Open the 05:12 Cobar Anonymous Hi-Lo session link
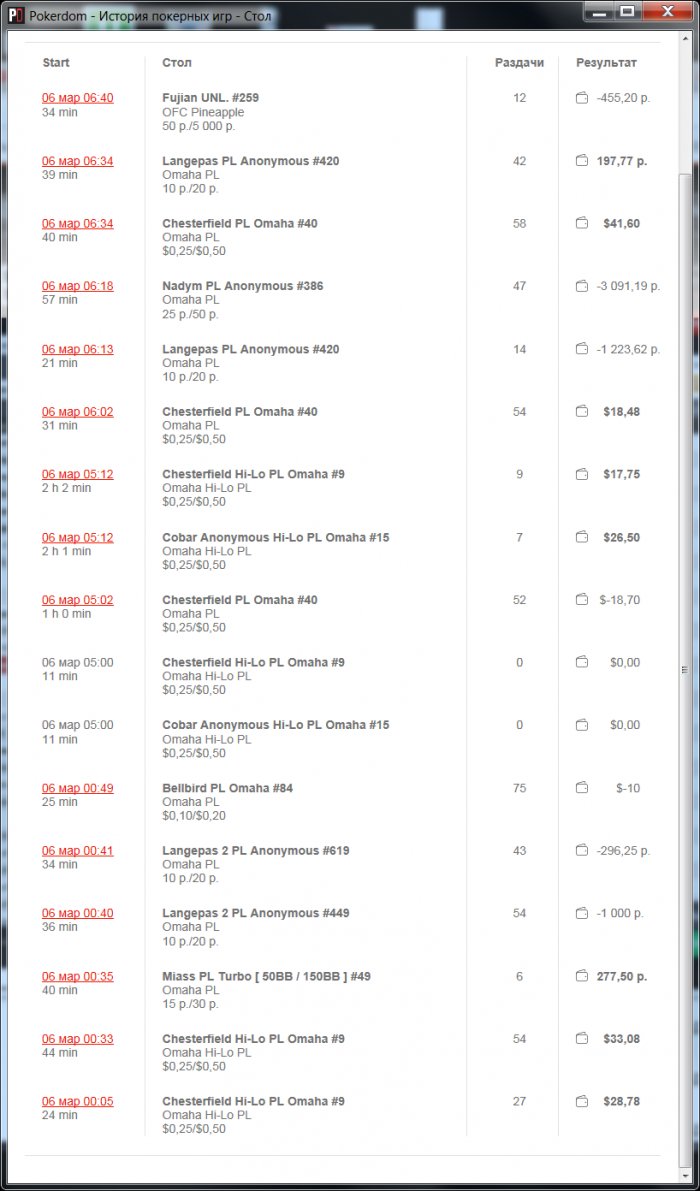The image size is (700, 1191). point(77,537)
